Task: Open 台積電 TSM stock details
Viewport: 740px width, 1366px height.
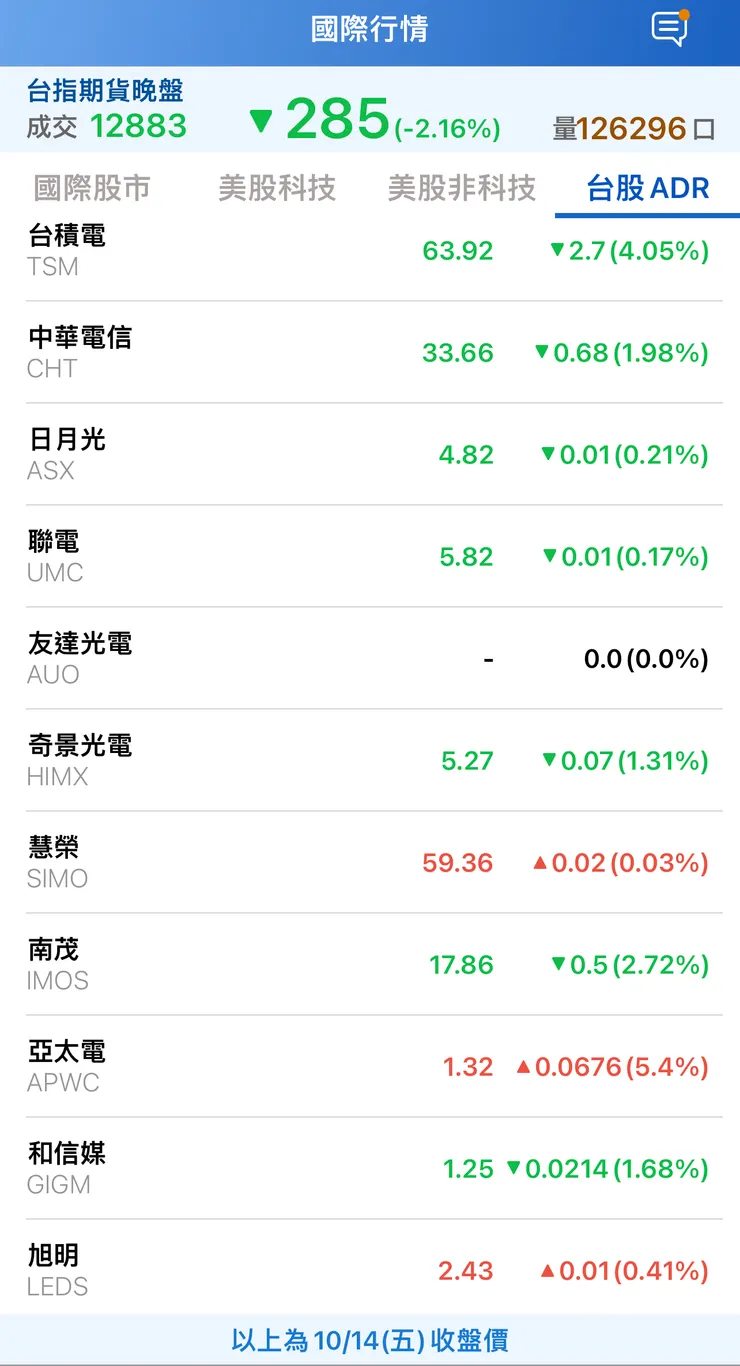Action: click(x=370, y=251)
